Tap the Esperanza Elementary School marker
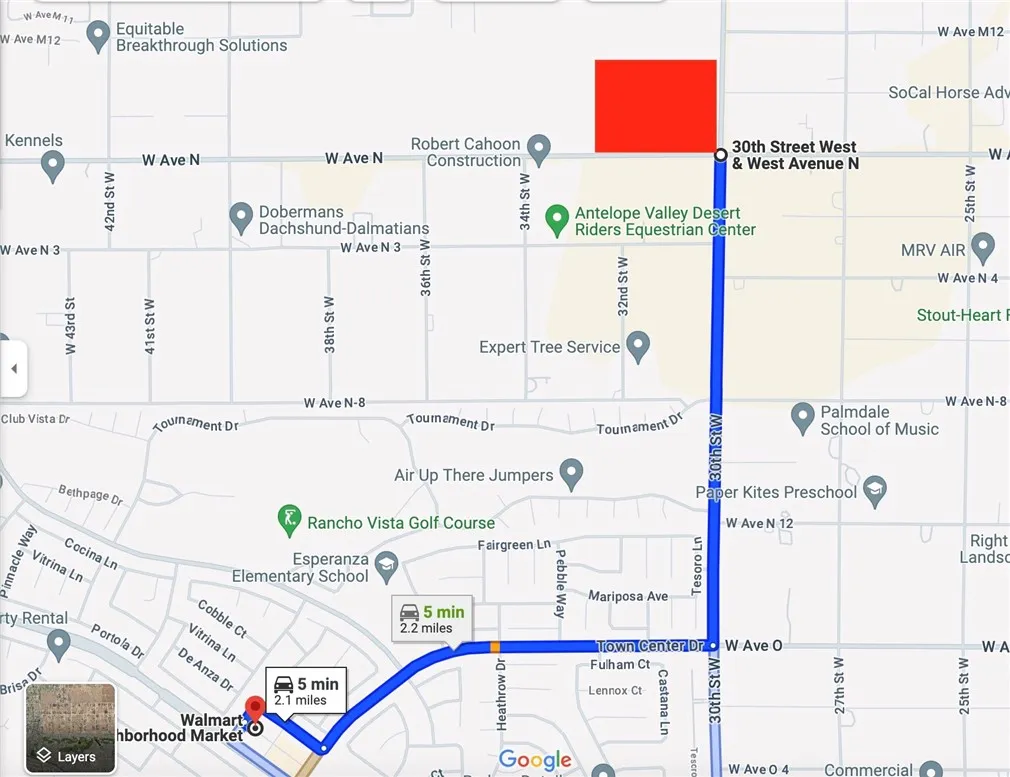The height and width of the screenshot is (777, 1010). 385,569
